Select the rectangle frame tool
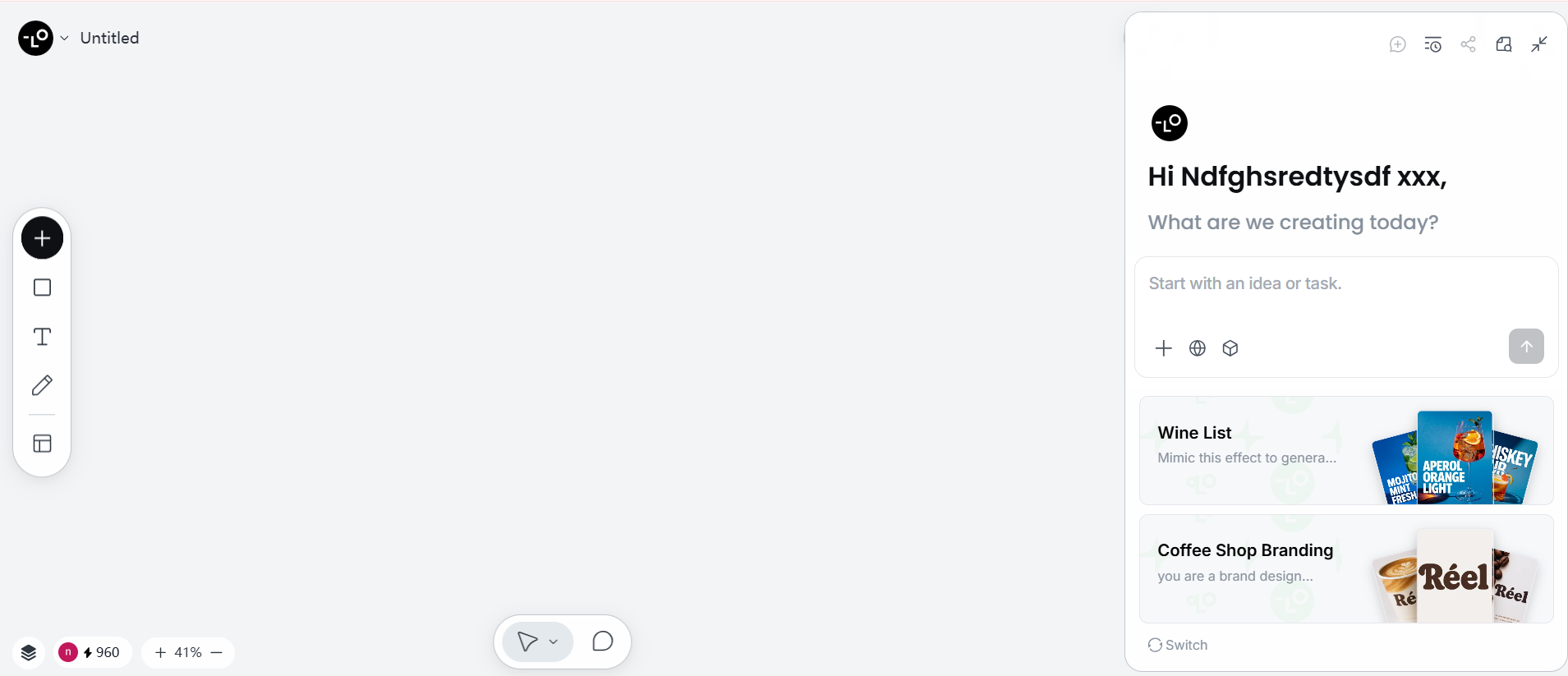1568x676 pixels. click(42, 287)
